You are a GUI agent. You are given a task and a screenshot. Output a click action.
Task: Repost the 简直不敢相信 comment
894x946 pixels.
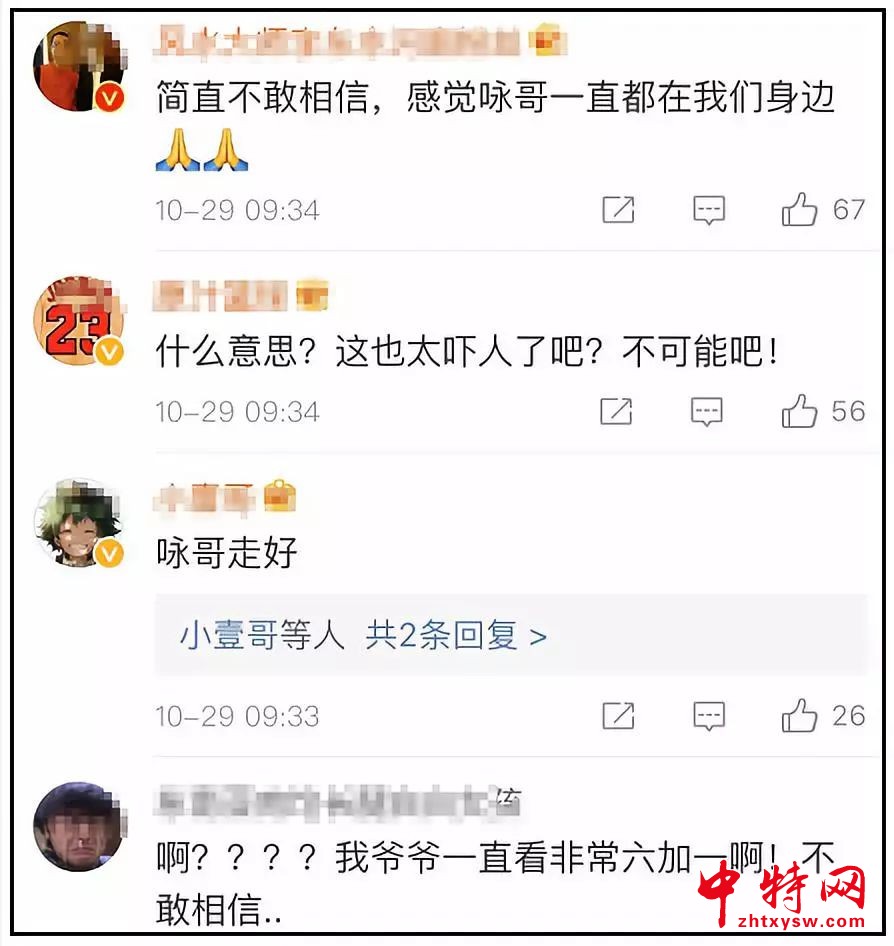point(618,210)
